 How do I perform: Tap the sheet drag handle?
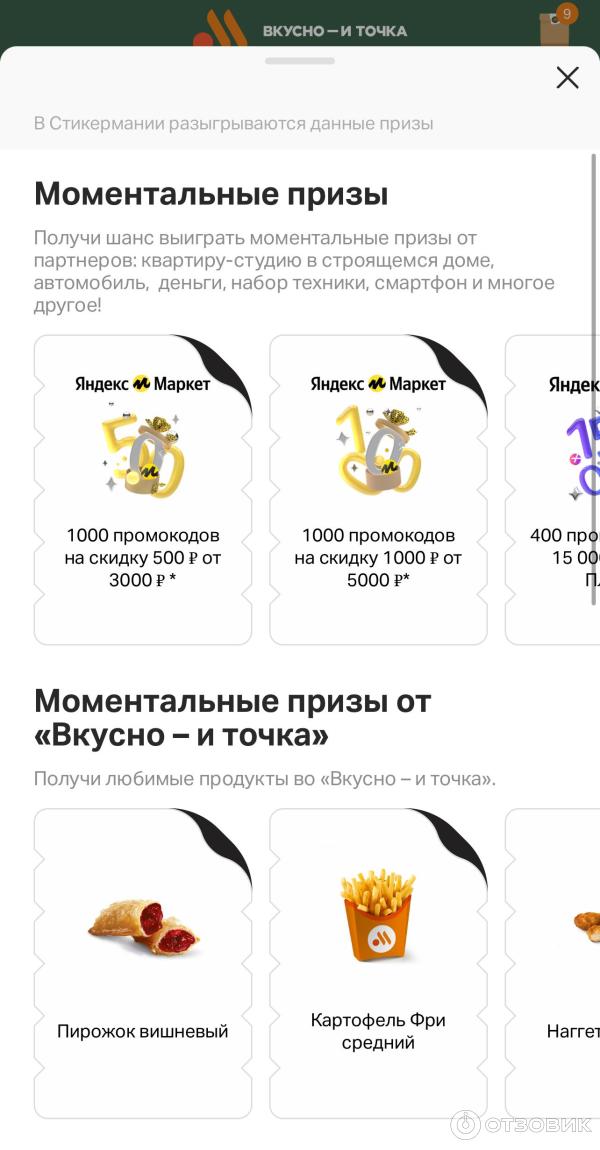coord(300,61)
